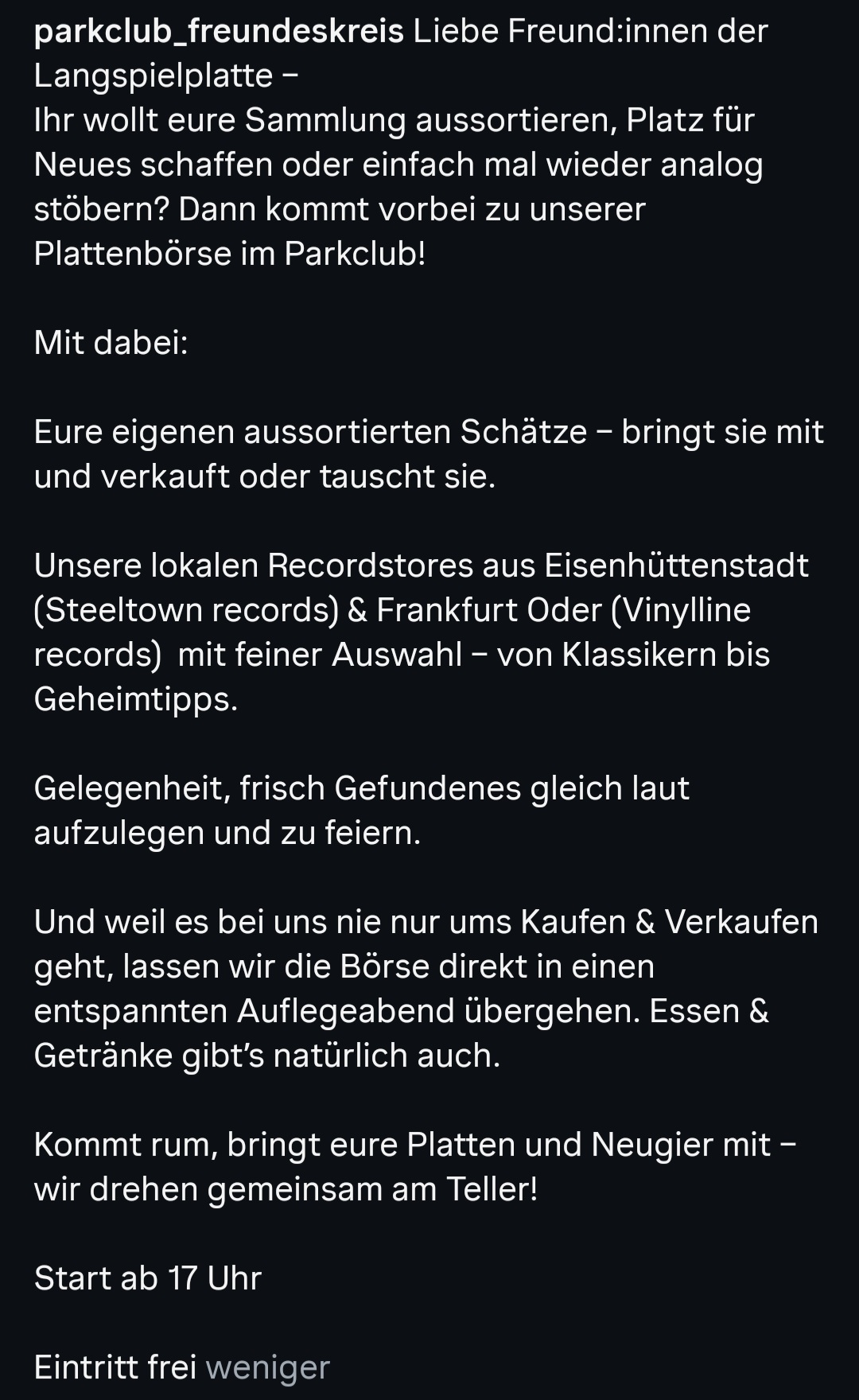The height and width of the screenshot is (1400, 859).
Task: Open the parkclub_freundeskreis profile
Action: click(x=219, y=32)
